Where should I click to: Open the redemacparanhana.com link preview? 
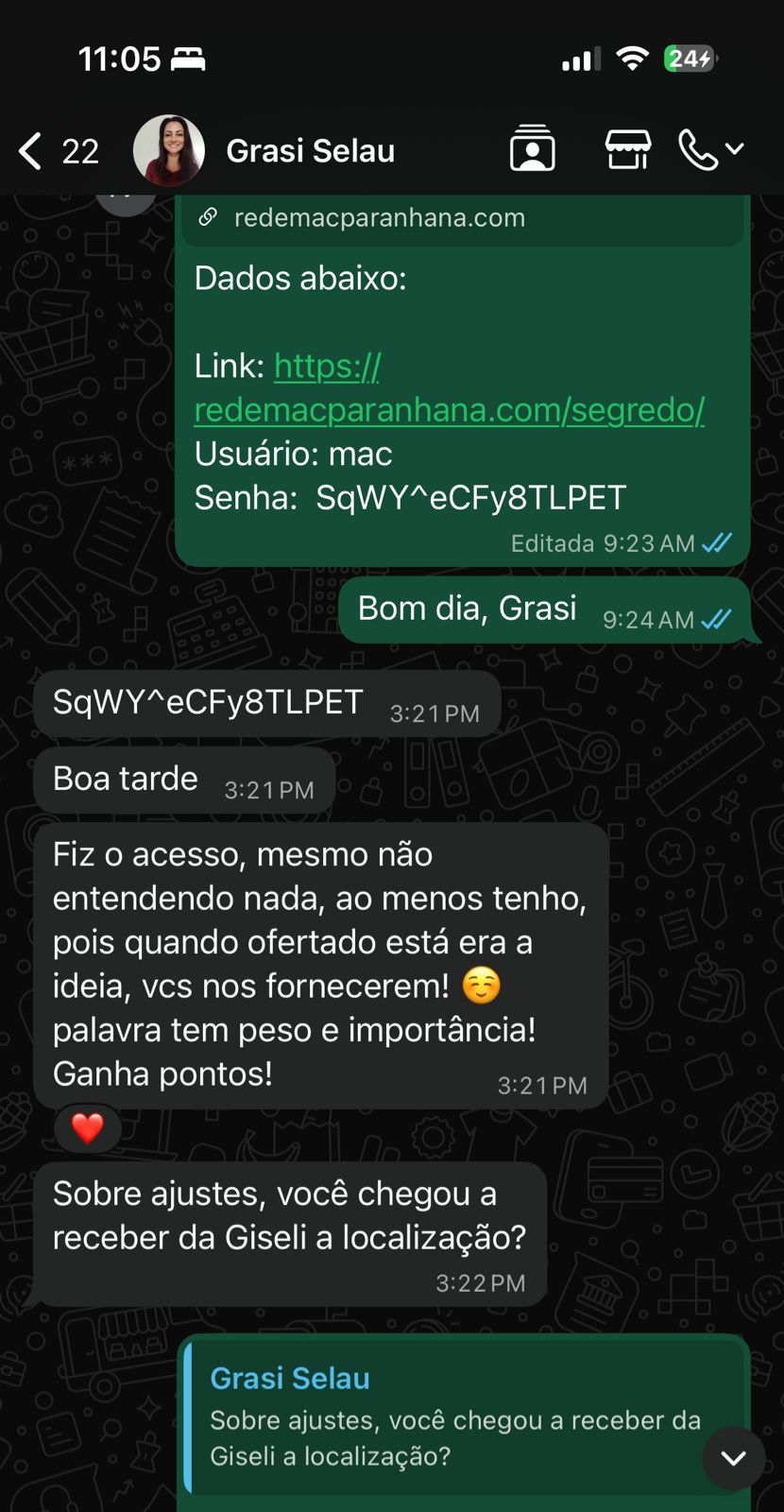pyautogui.click(x=379, y=218)
